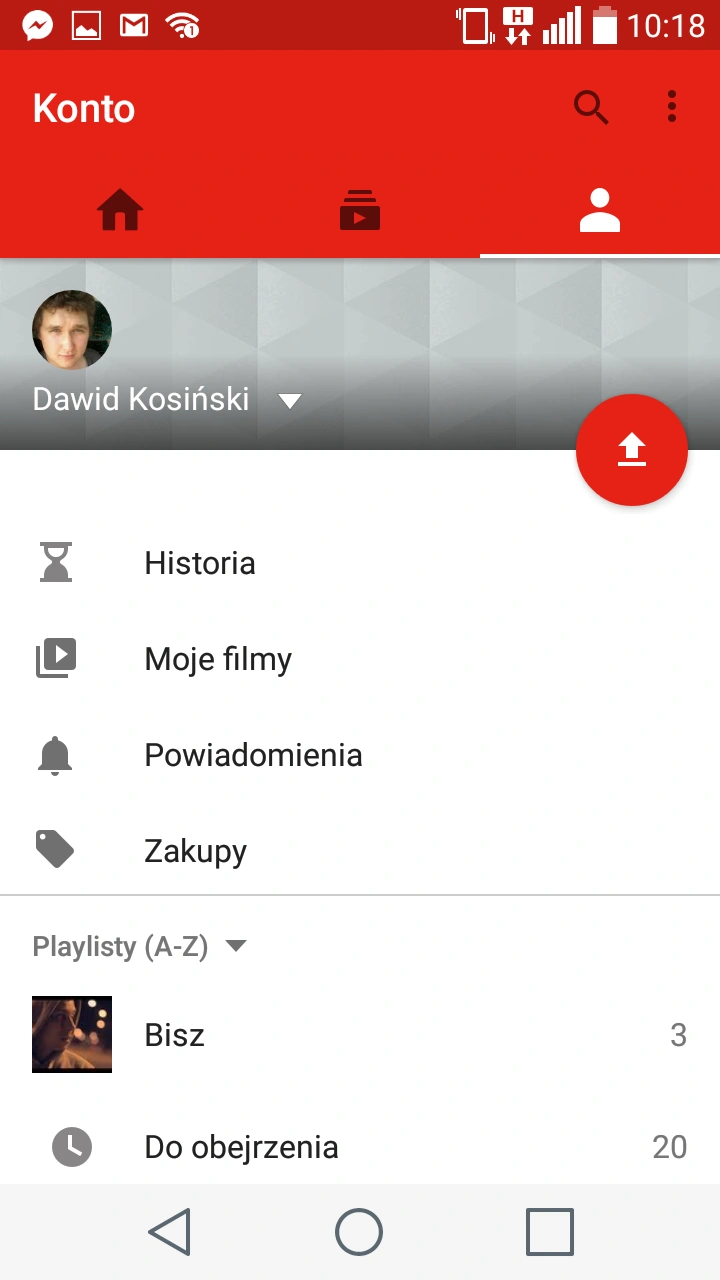Open Moje filmy
The width and height of the screenshot is (720, 1280).
pyautogui.click(x=218, y=659)
